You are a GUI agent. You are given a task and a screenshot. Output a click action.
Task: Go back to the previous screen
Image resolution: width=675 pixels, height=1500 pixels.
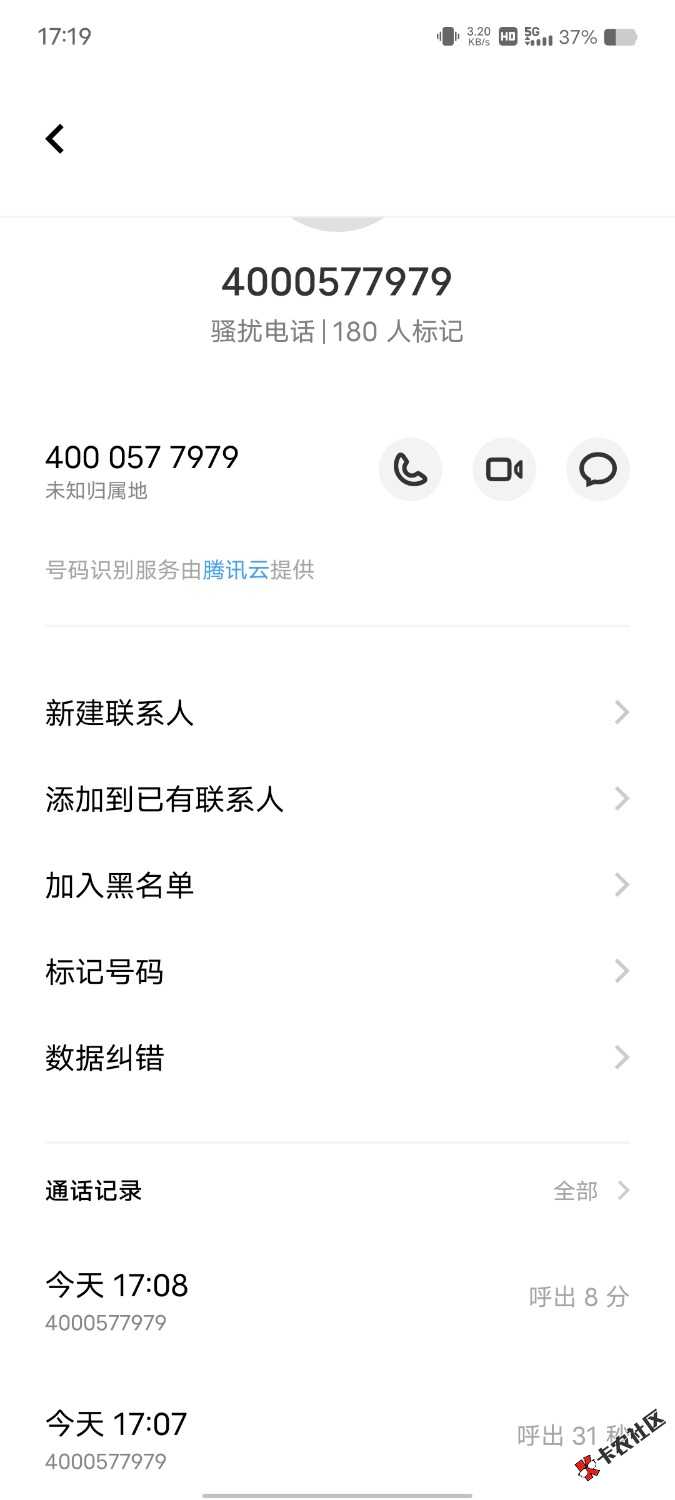click(55, 139)
